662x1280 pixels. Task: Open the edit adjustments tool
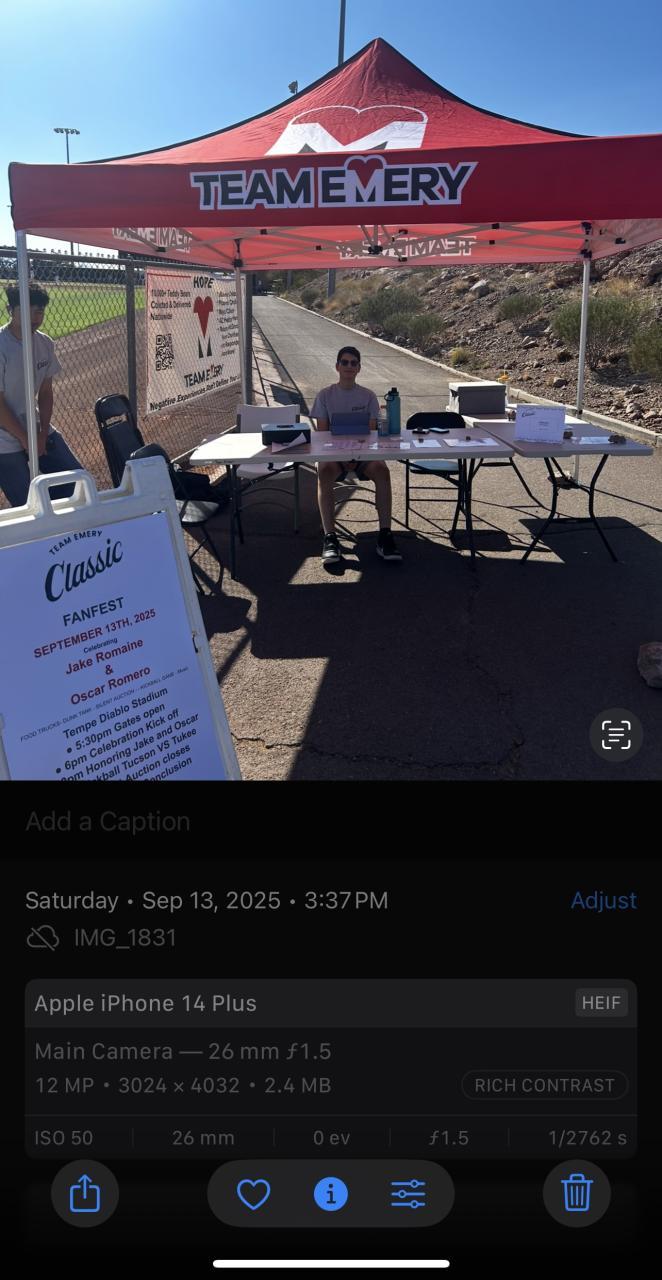pos(408,1193)
